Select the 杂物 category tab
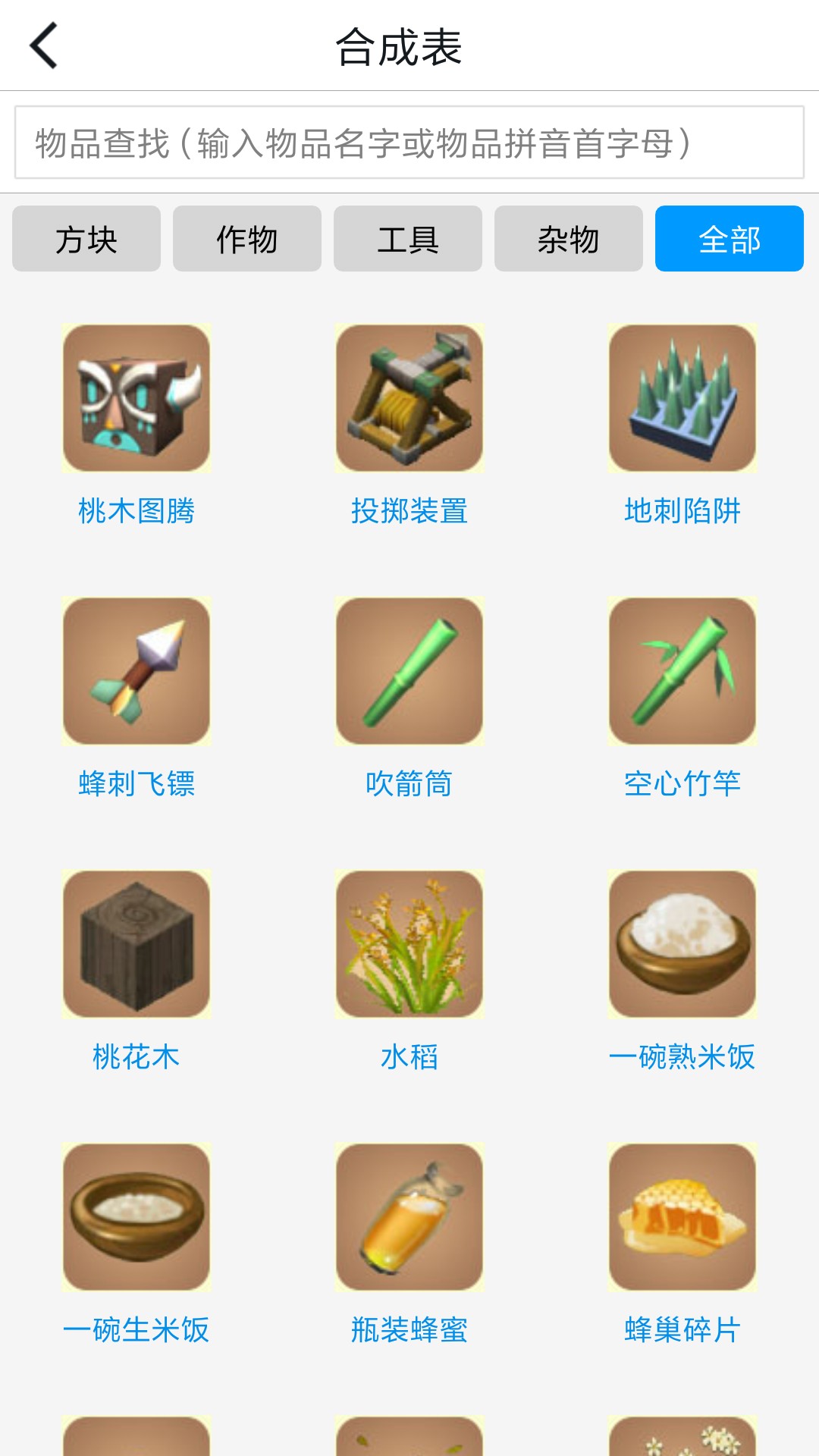 [x=569, y=239]
